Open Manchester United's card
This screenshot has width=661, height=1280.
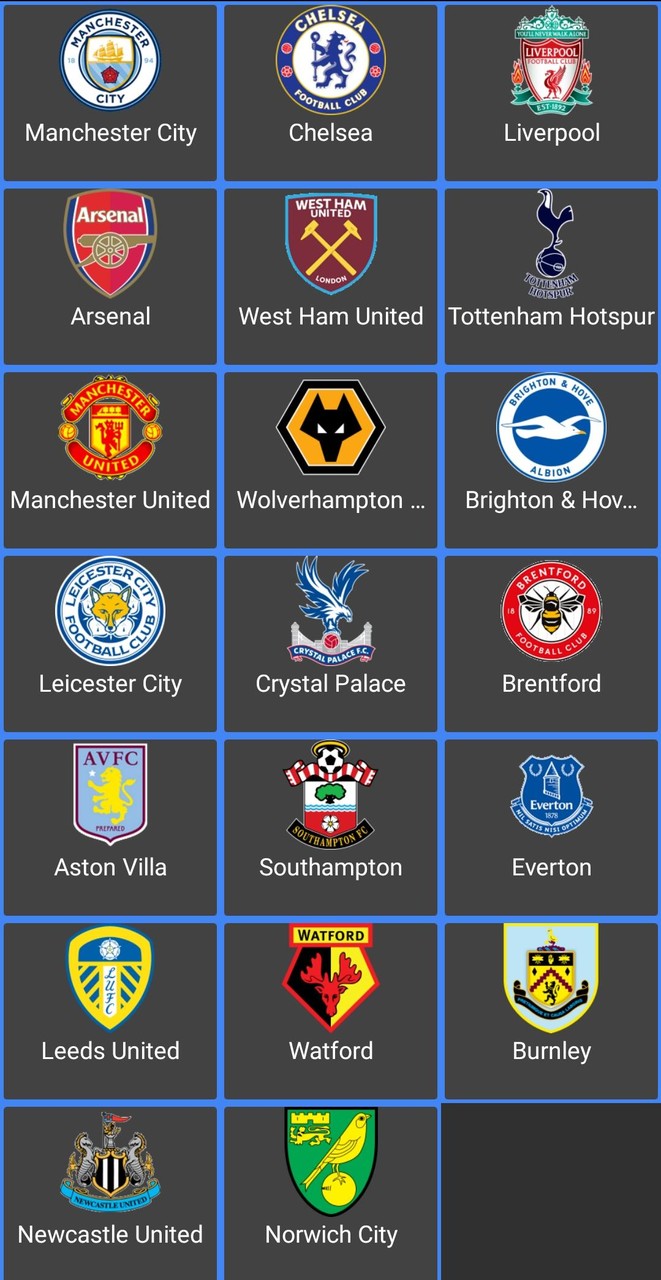(x=110, y=459)
